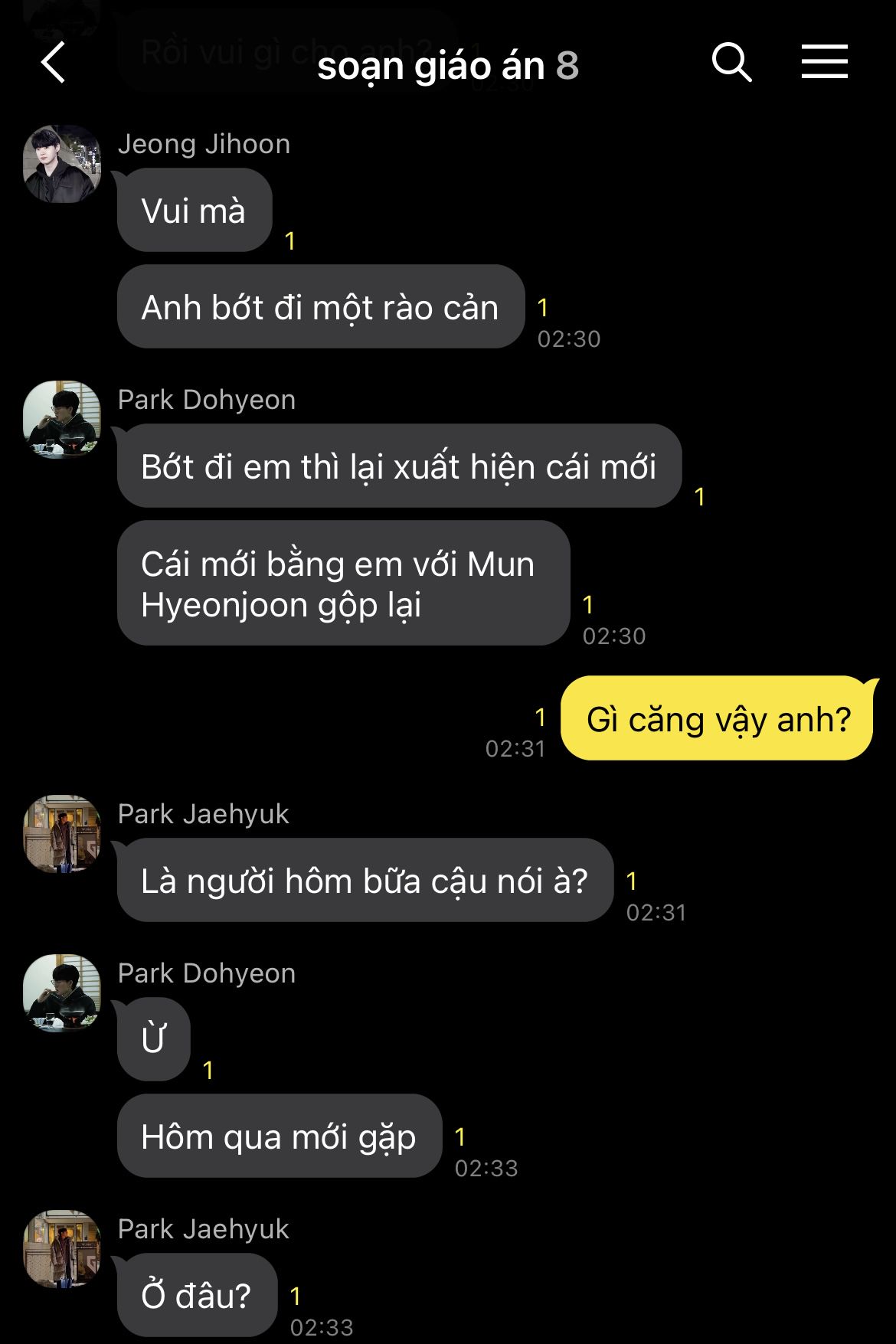Viewport: 896px width, 1344px height.
Task: Open the chat room menu
Action: click(x=824, y=62)
